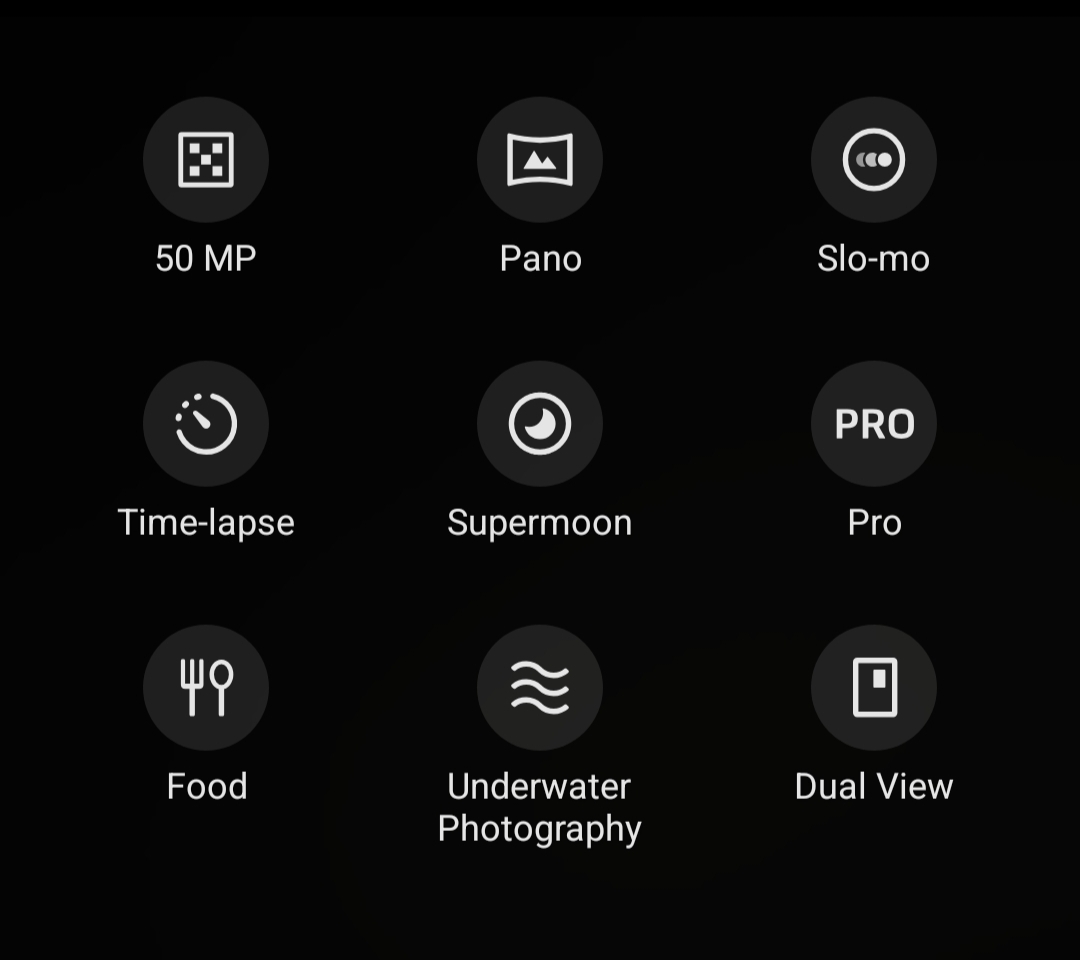This screenshot has width=1080, height=960.
Task: Activate Supermoon mode
Action: tap(540, 424)
